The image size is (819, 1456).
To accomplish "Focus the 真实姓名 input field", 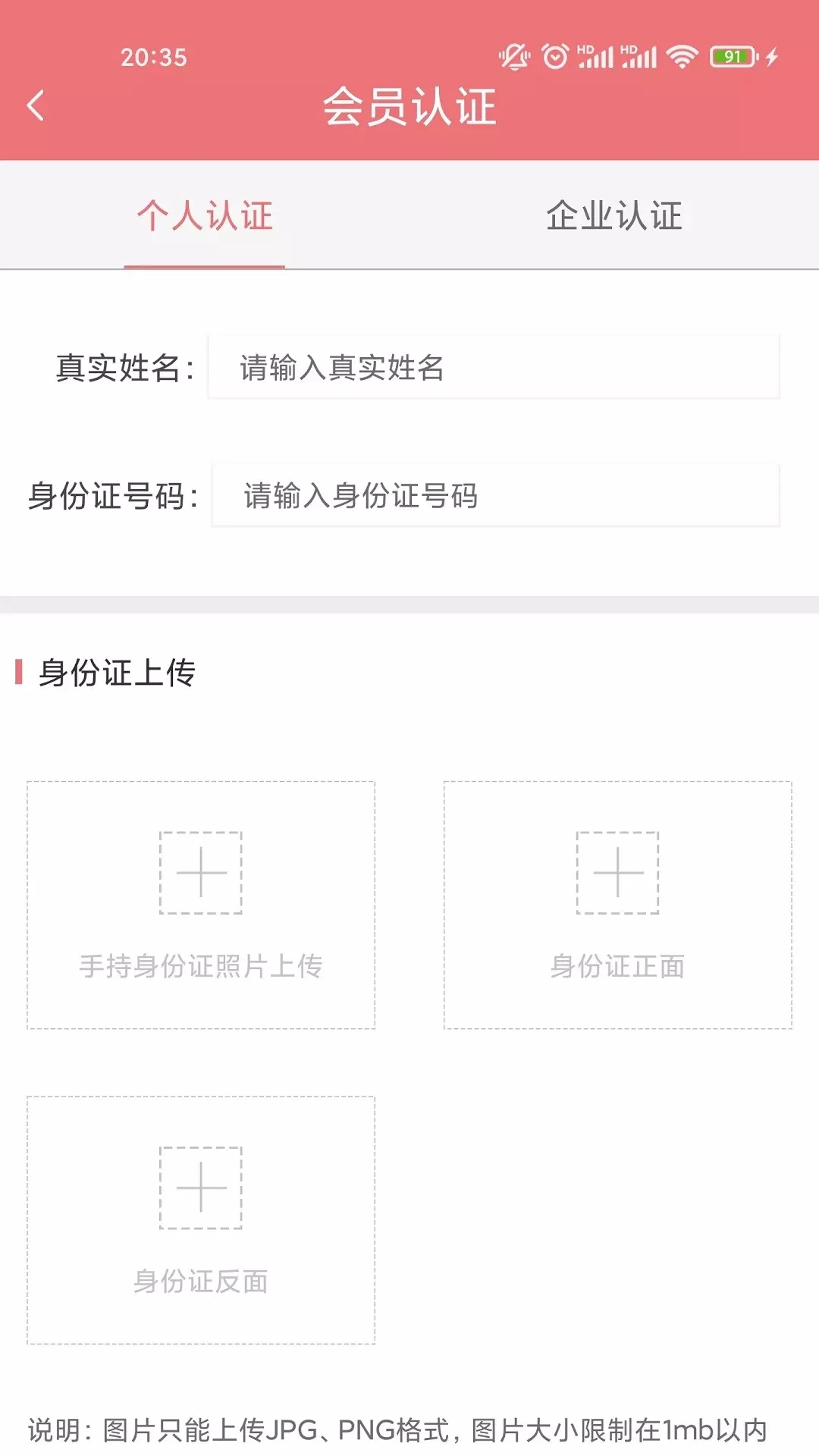I will pyautogui.click(x=493, y=368).
